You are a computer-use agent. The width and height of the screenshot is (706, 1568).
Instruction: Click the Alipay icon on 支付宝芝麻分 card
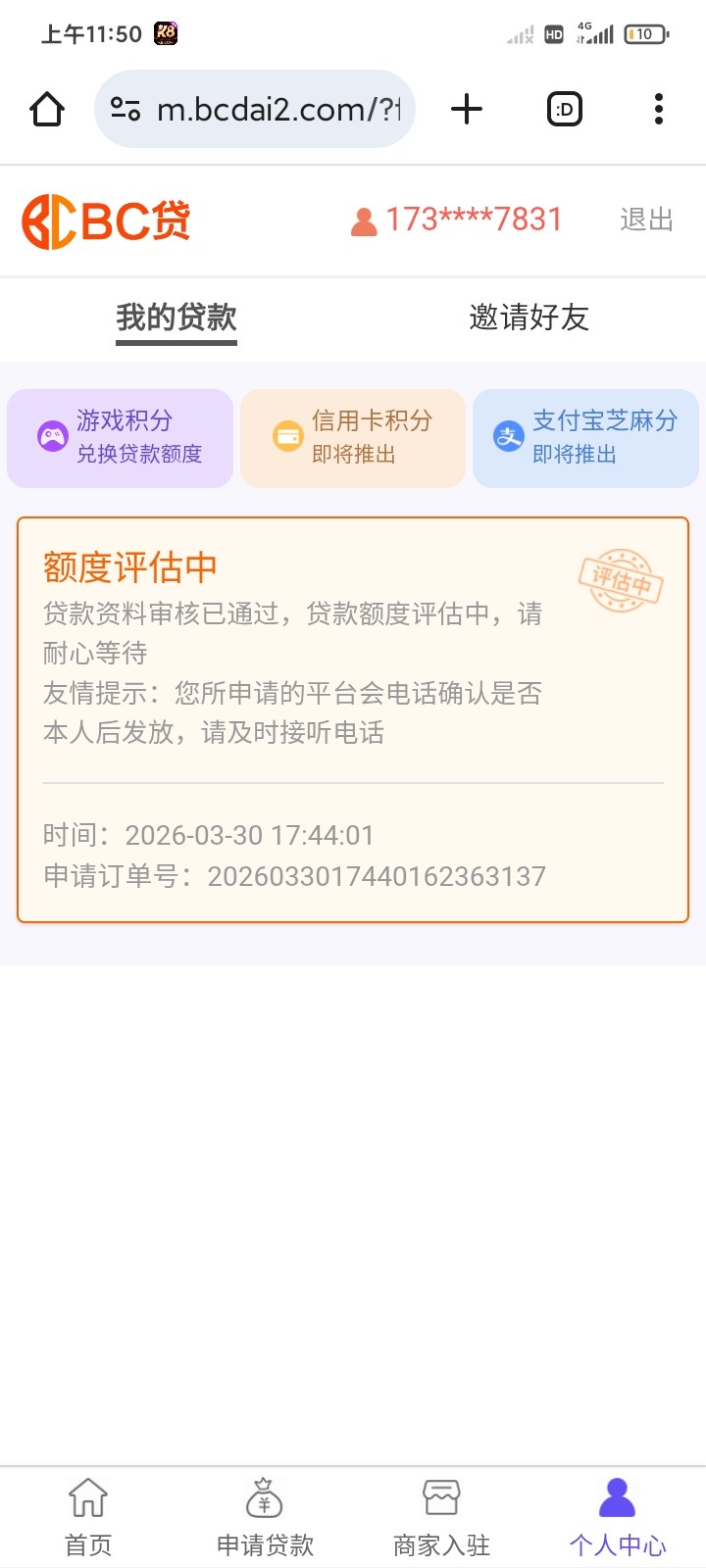[508, 437]
